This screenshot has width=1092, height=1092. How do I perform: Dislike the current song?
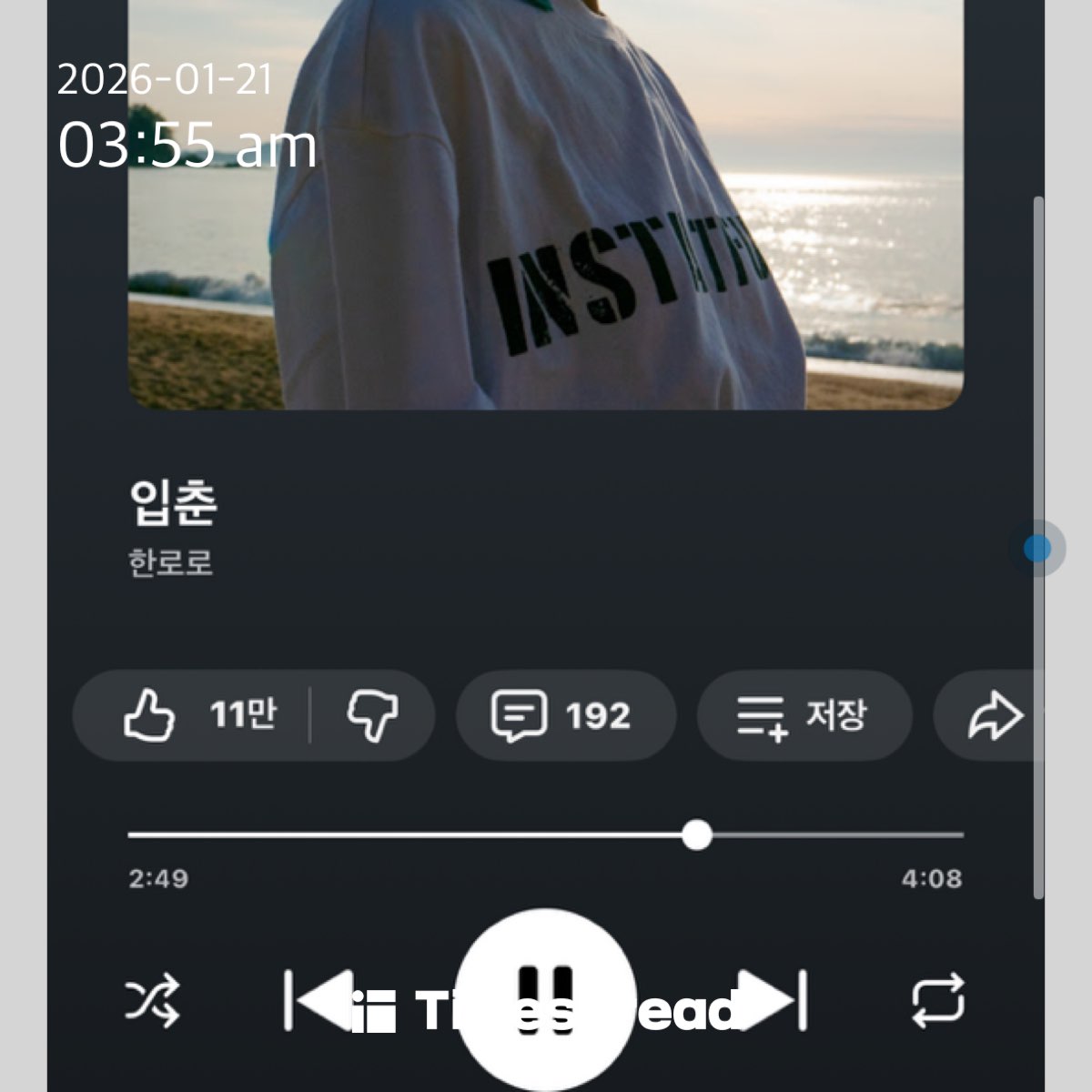pos(372,715)
